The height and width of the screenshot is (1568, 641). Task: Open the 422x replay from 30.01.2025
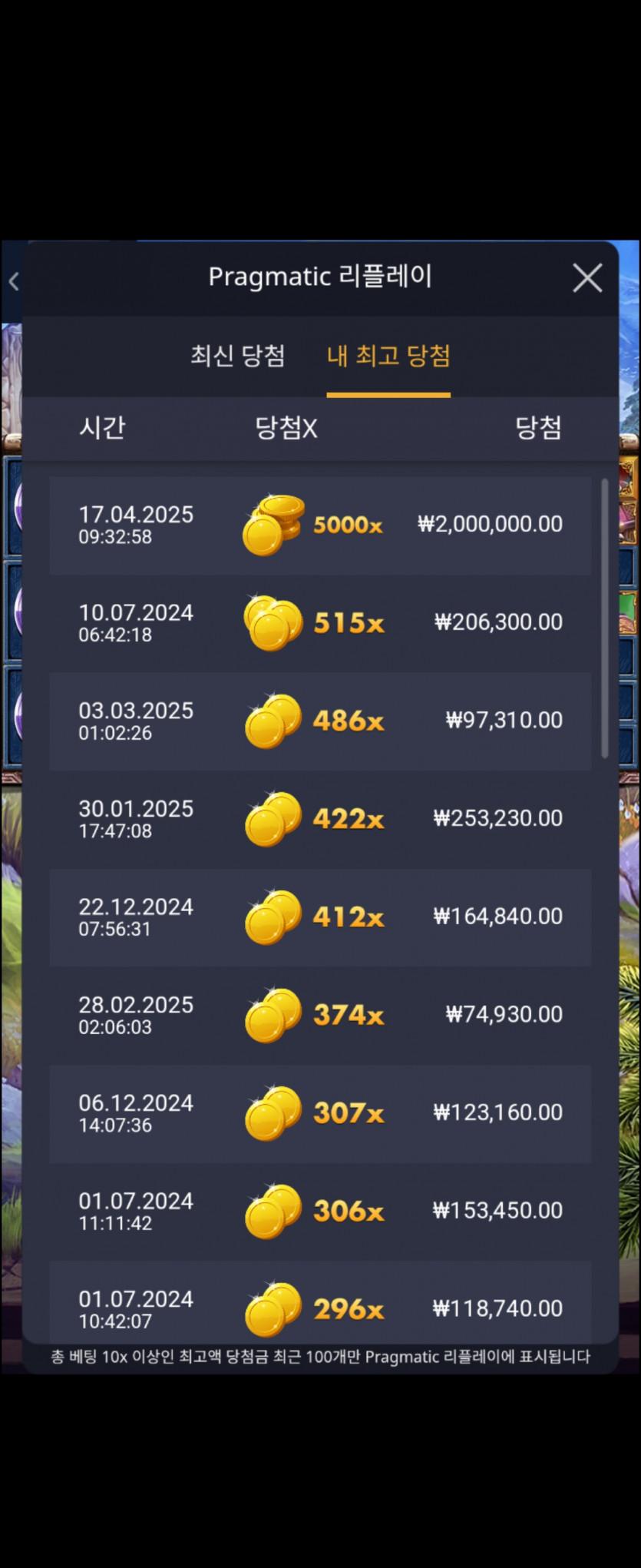click(x=320, y=819)
